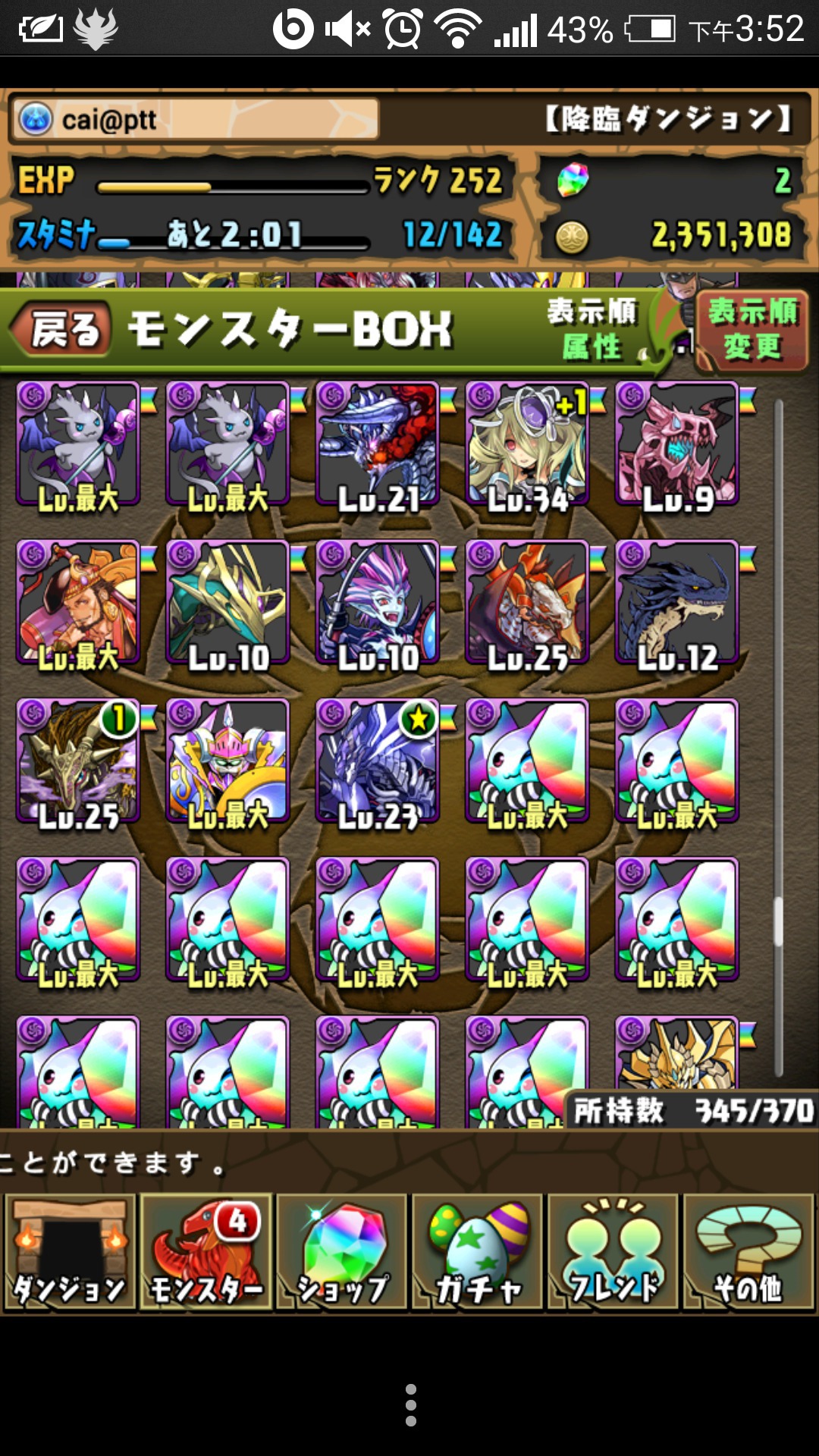Go to the ガチャ tab

477,1252
